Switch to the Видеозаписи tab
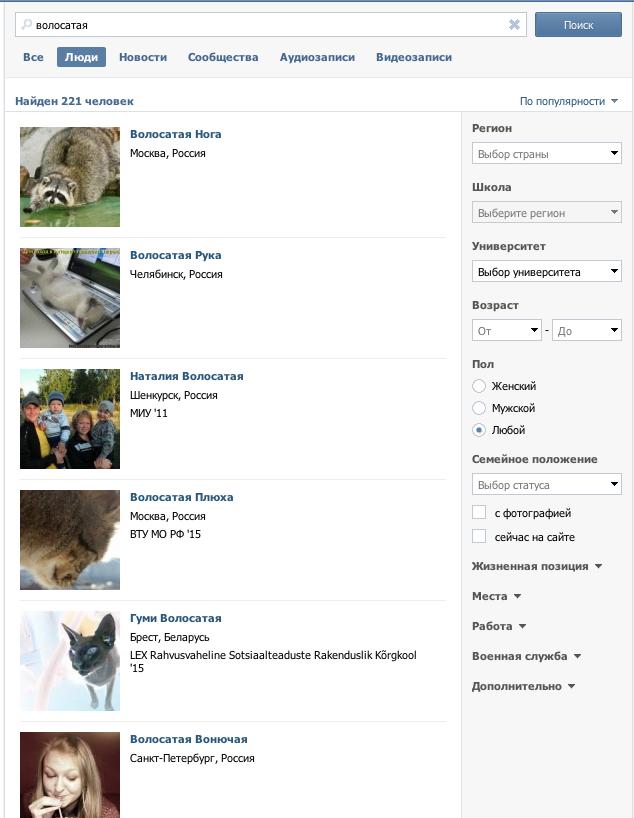634x818 pixels. (414, 57)
